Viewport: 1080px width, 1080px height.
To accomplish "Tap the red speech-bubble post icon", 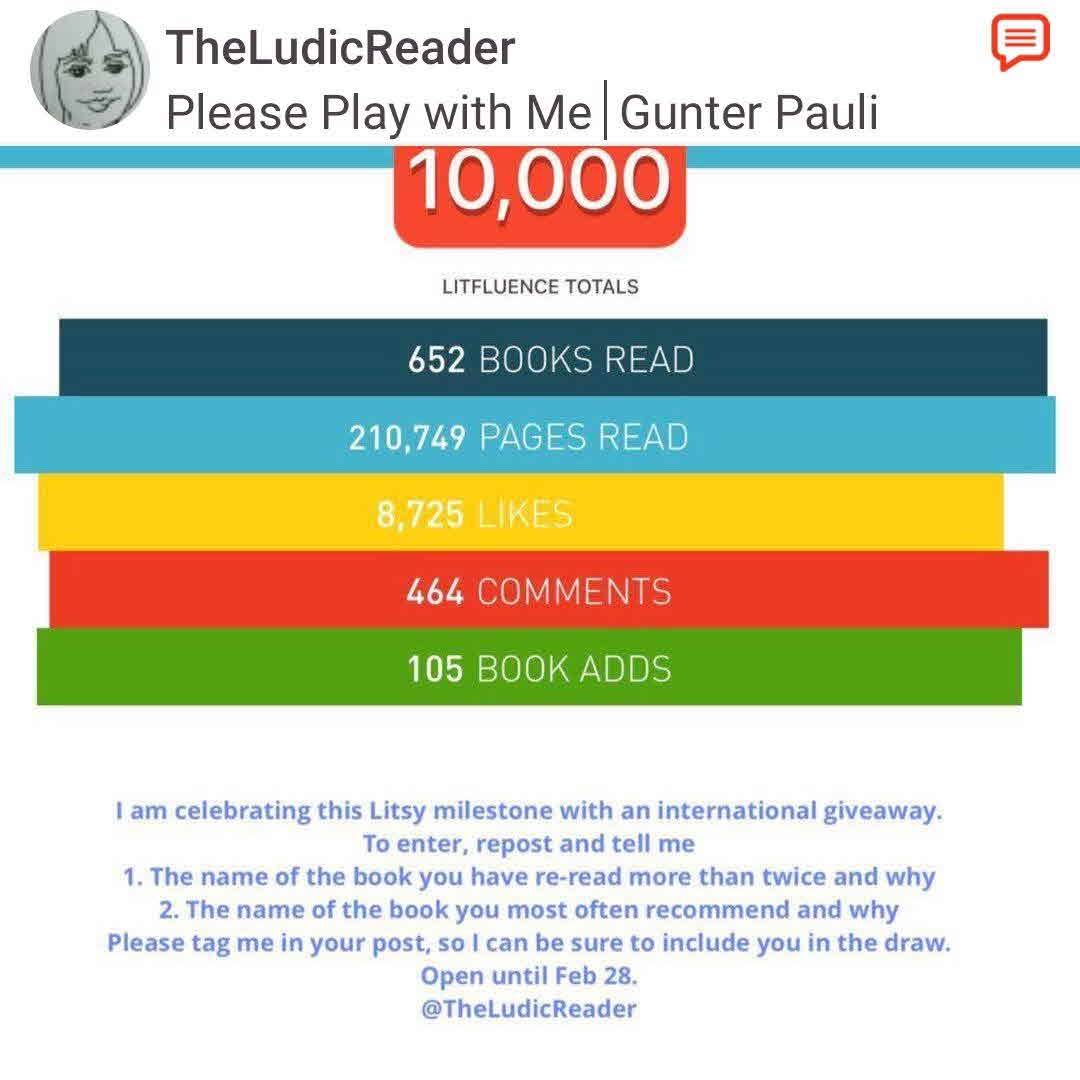I will click(x=1020, y=43).
